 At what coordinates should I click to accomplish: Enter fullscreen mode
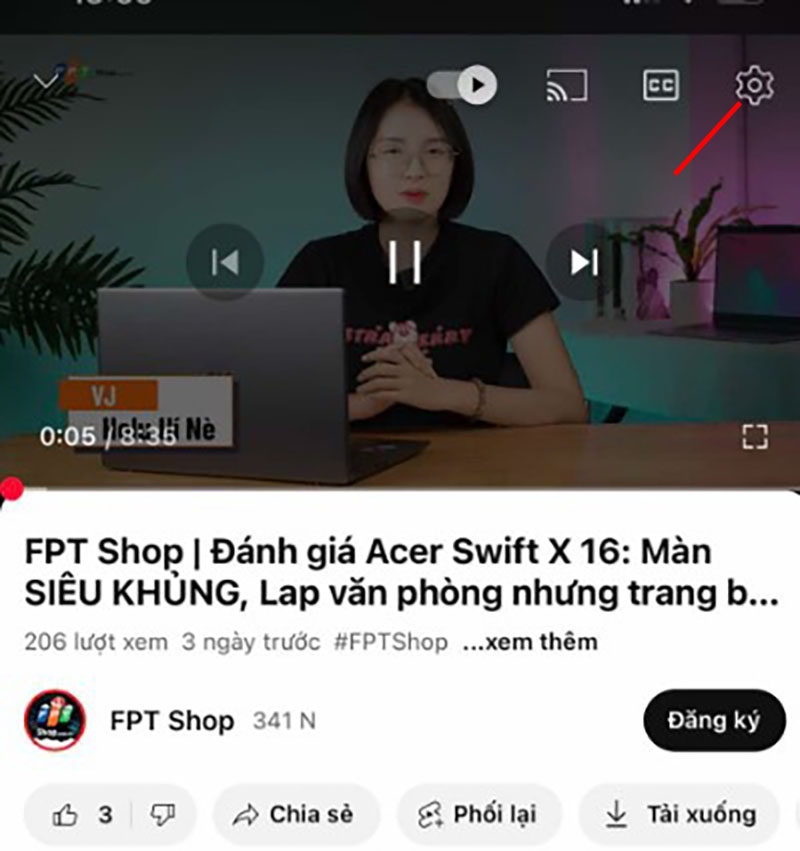pyautogui.click(x=757, y=434)
